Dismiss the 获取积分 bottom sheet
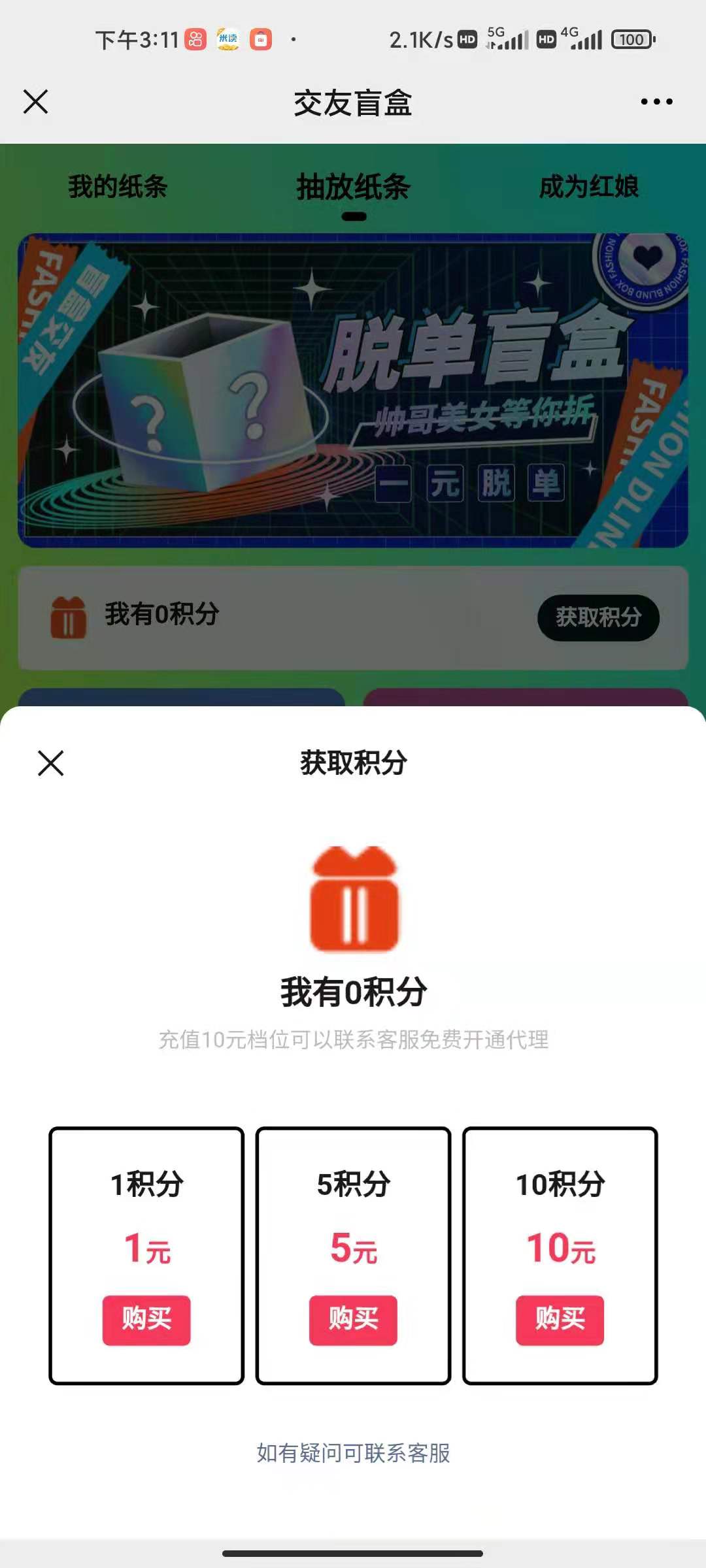Screen dimensions: 706x1568 pyautogui.click(x=51, y=763)
